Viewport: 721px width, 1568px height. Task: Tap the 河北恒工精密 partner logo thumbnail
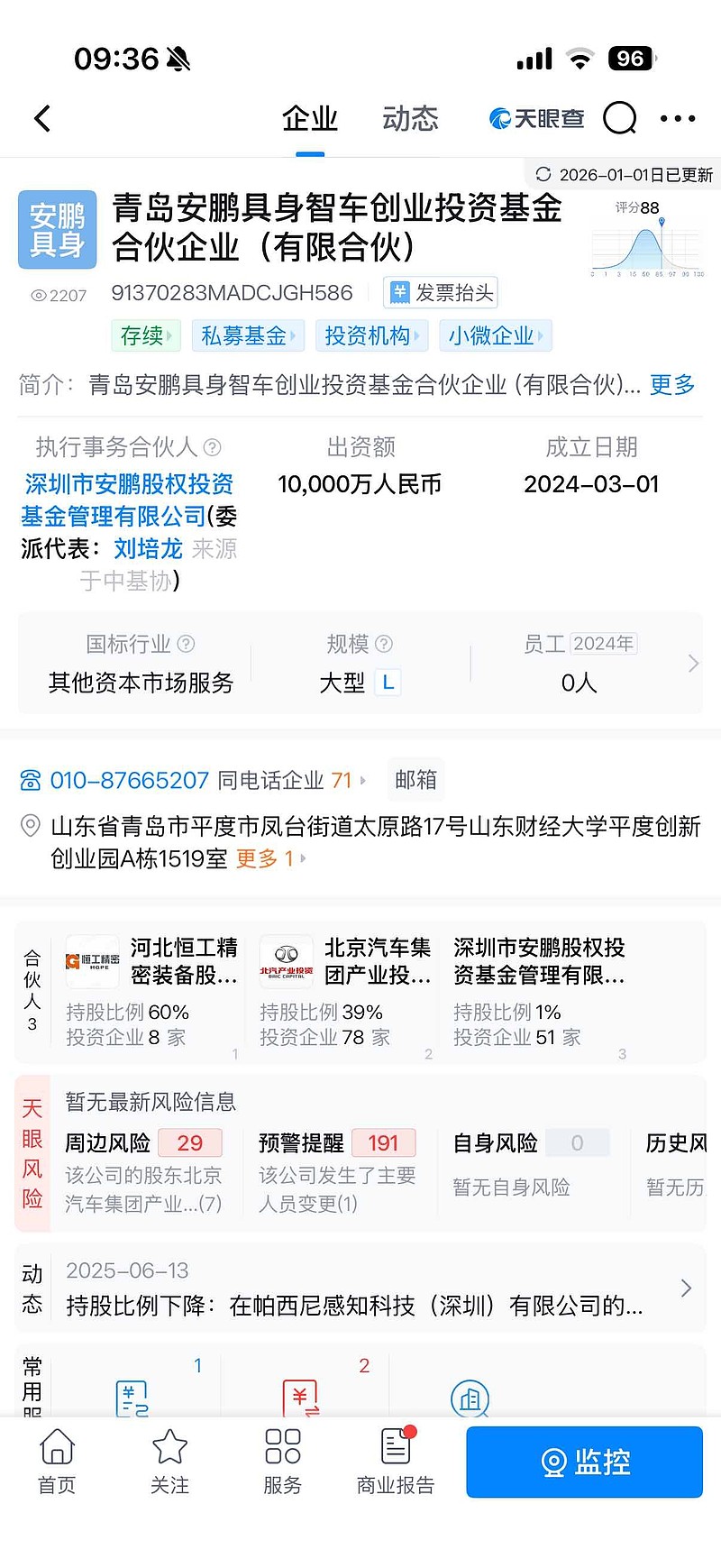click(92, 961)
